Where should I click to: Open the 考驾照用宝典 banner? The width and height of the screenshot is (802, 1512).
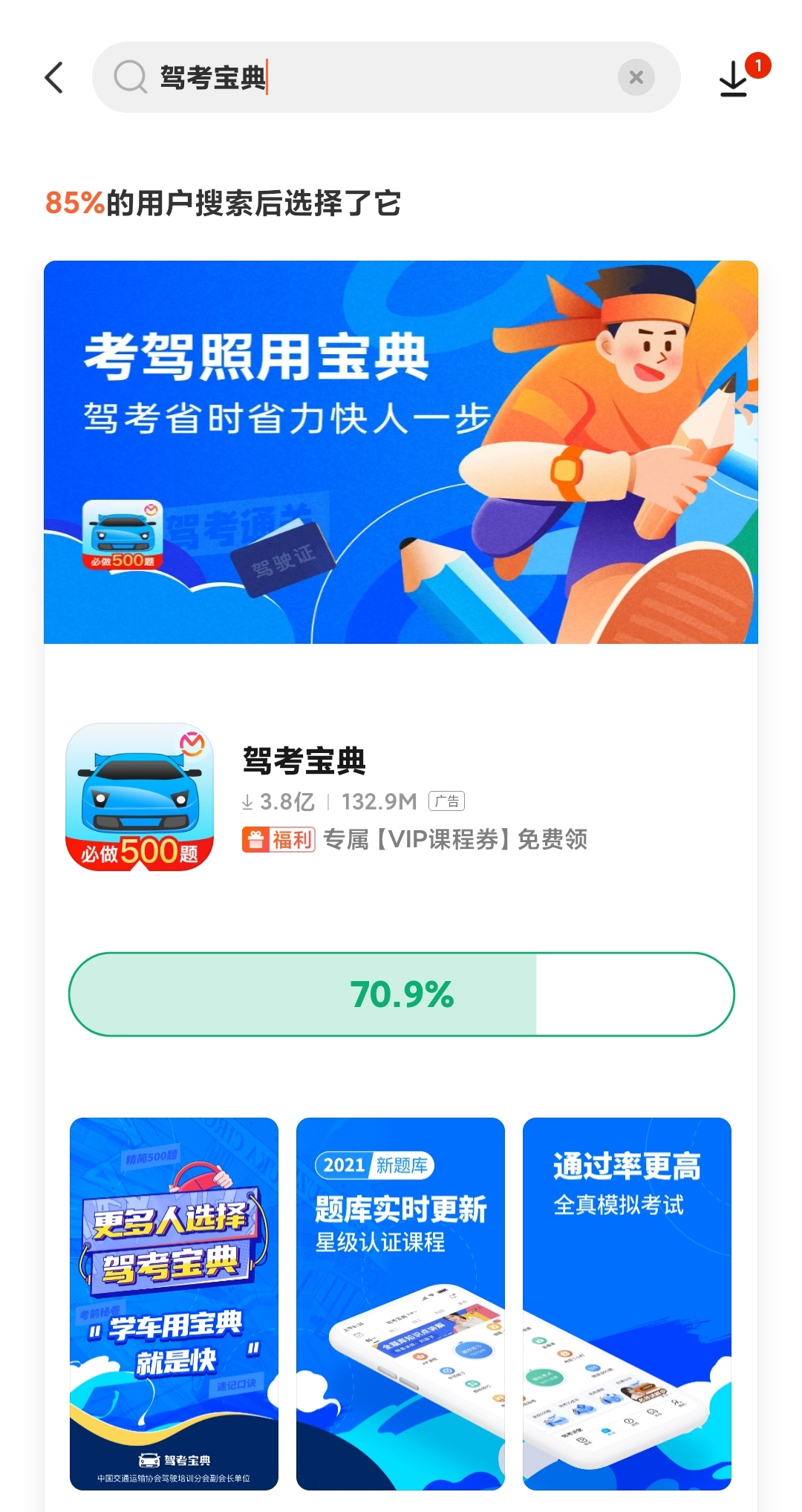pyautogui.click(x=401, y=452)
